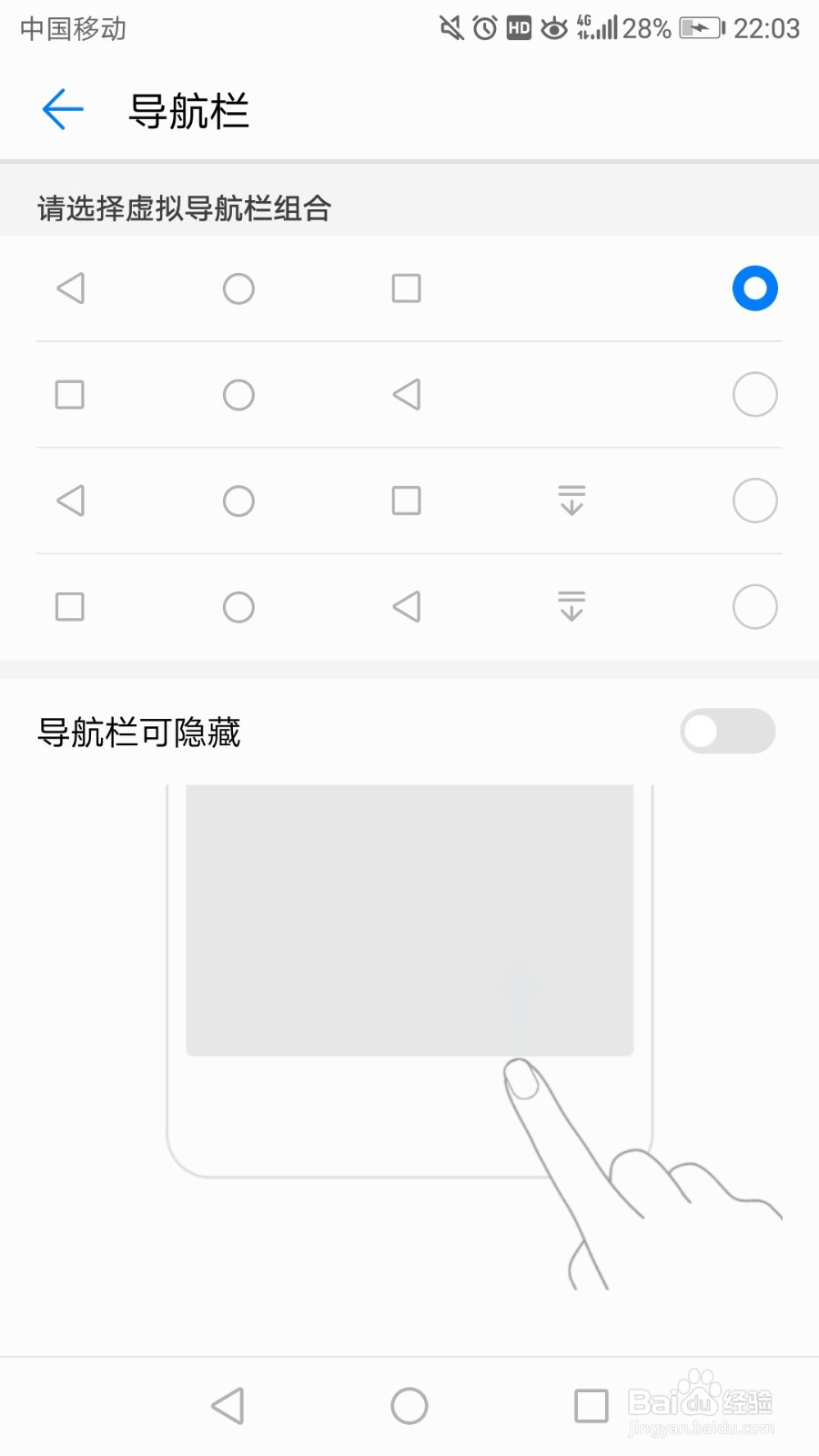
Task: Select the third combination with hideable bar
Action: 754,500
